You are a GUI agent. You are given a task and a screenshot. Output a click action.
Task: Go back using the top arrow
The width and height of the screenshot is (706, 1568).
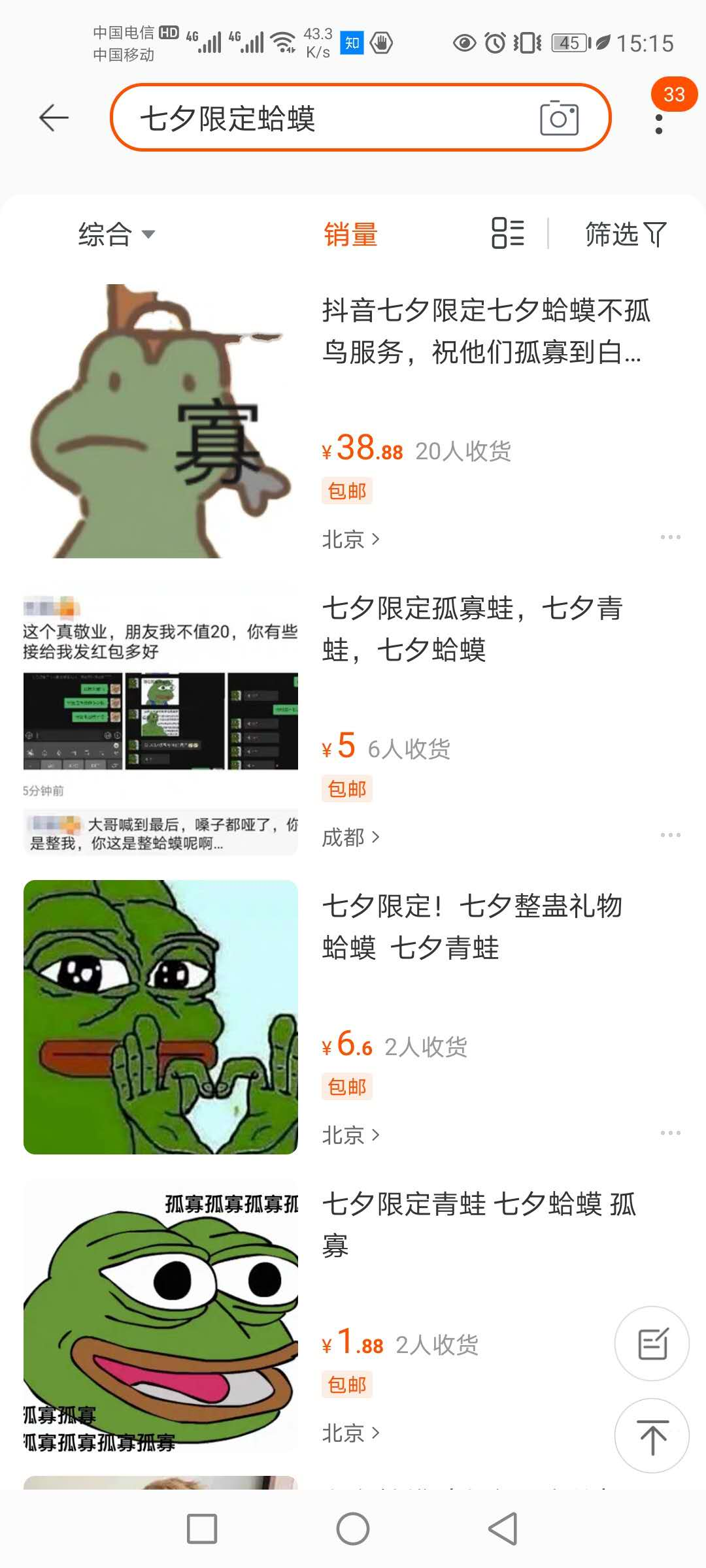(x=54, y=118)
